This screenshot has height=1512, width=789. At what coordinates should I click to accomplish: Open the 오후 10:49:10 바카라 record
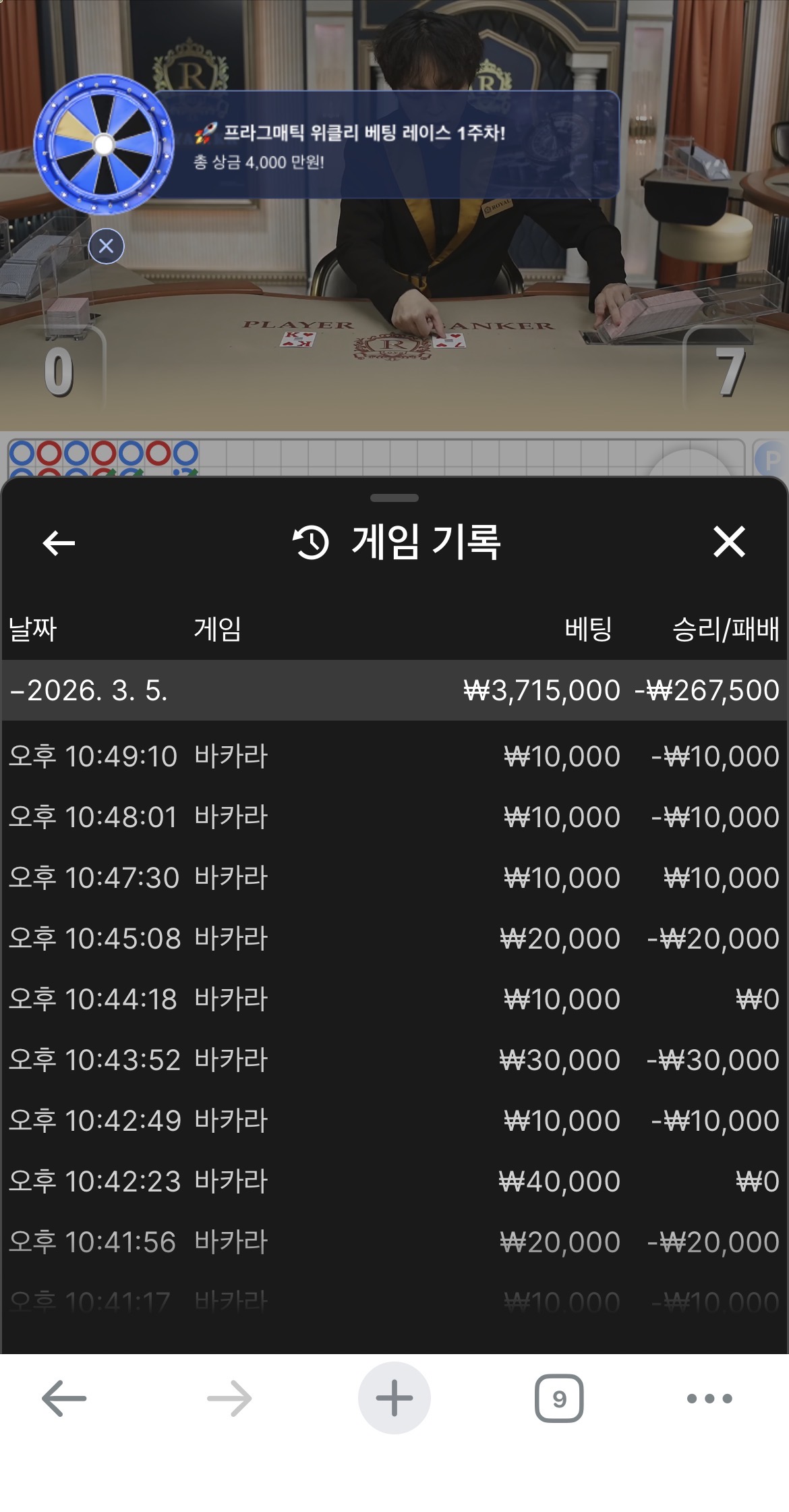[x=394, y=756]
